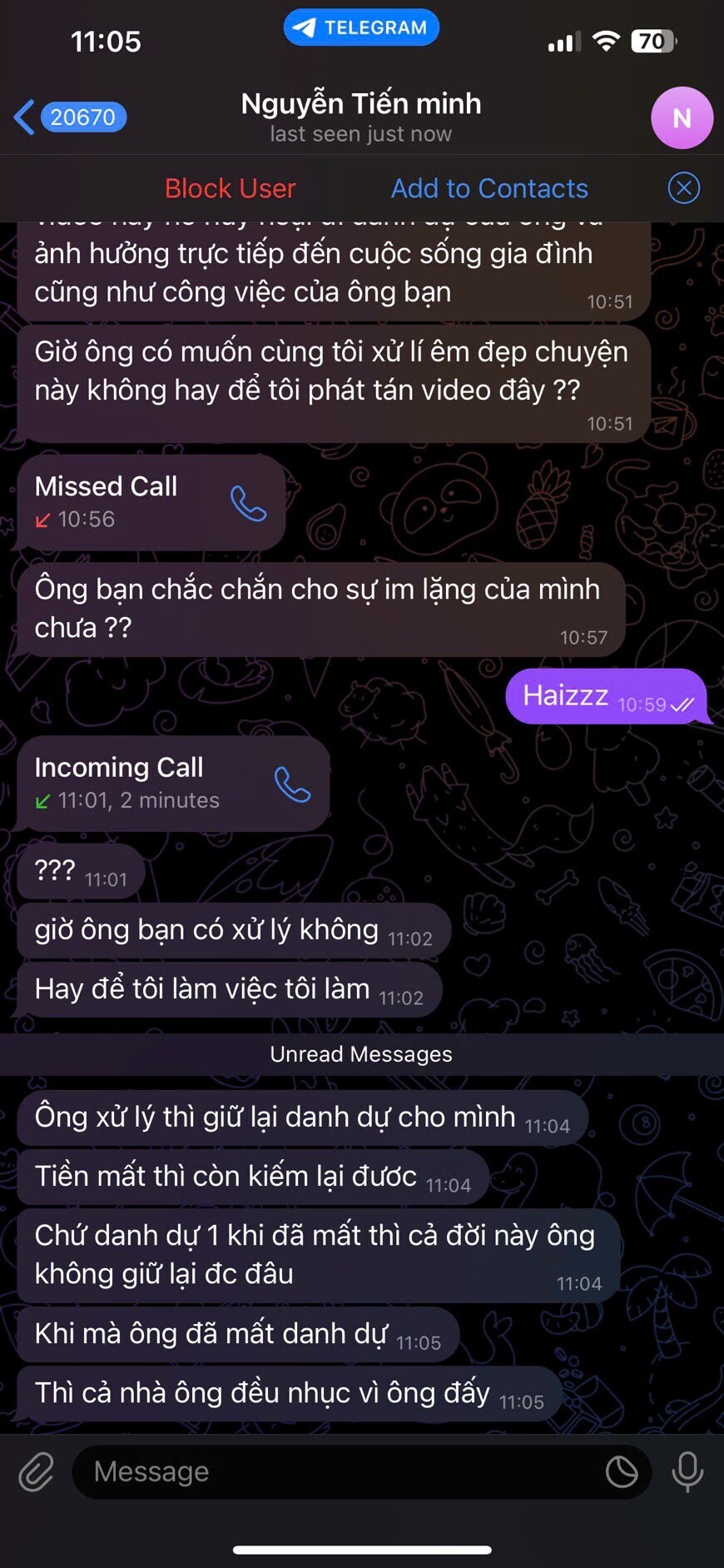This screenshot has width=724, height=1568.
Task: Record a voice message with microphone
Action: pyautogui.click(x=687, y=1471)
